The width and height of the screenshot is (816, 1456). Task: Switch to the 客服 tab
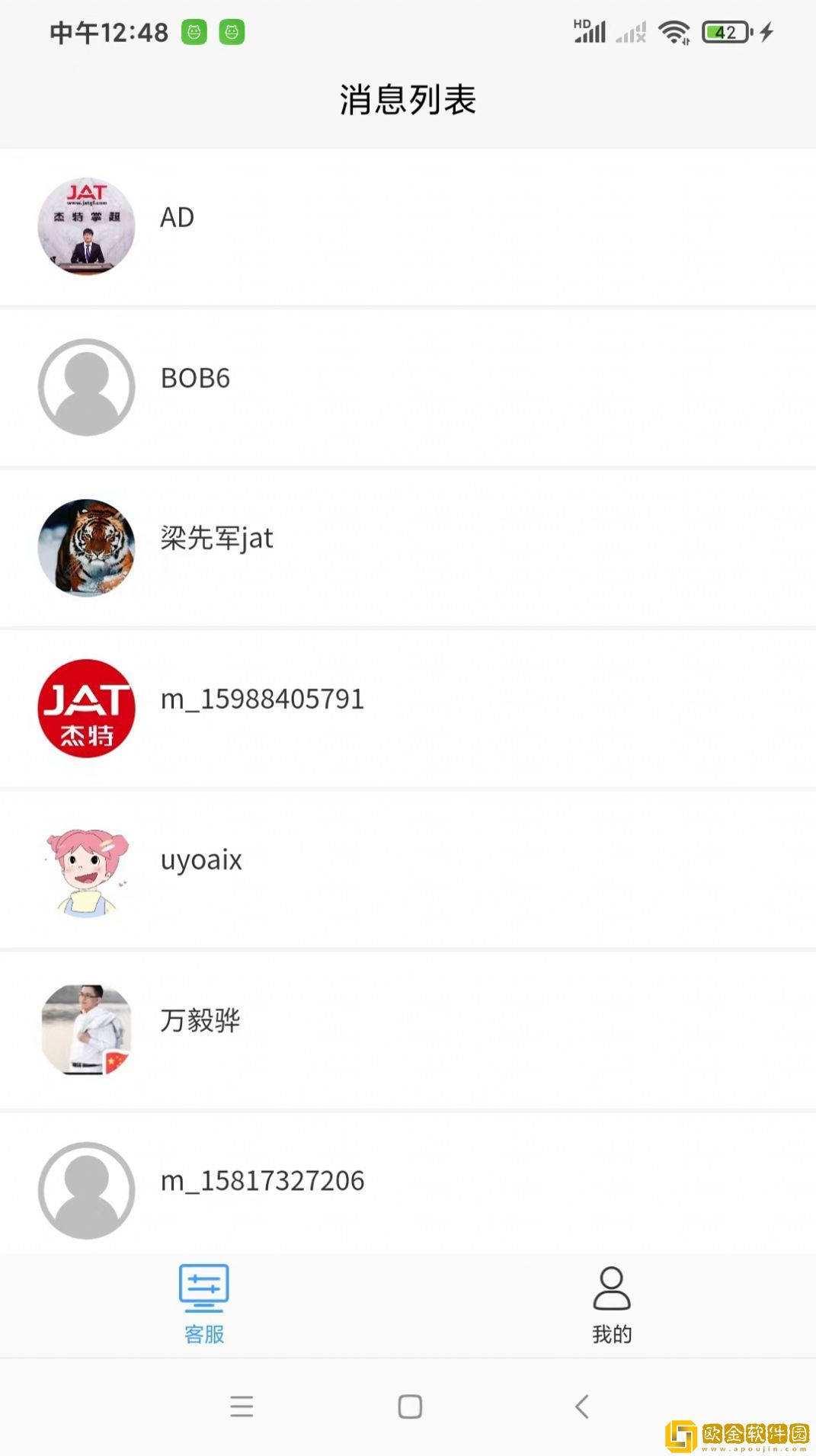click(x=203, y=1304)
